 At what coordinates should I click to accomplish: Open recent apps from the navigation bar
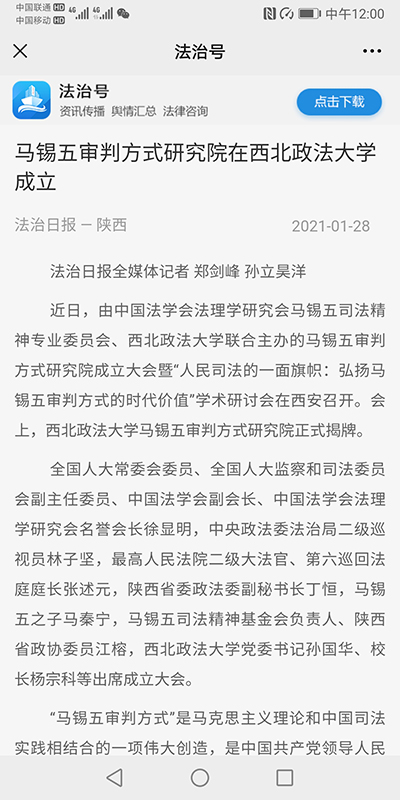pyautogui.click(x=285, y=778)
